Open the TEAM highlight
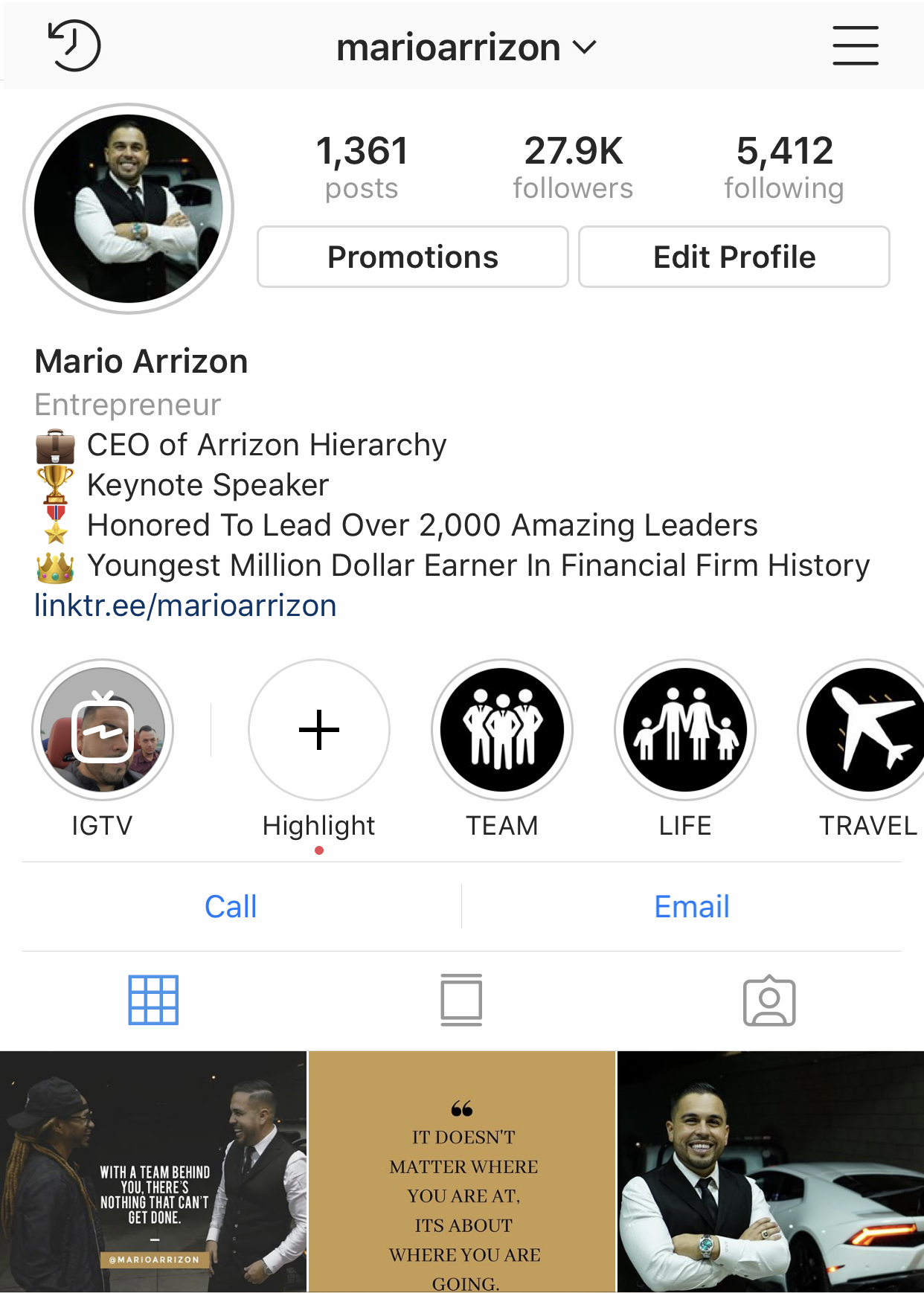Image resolution: width=924 pixels, height=1293 pixels. [x=502, y=730]
